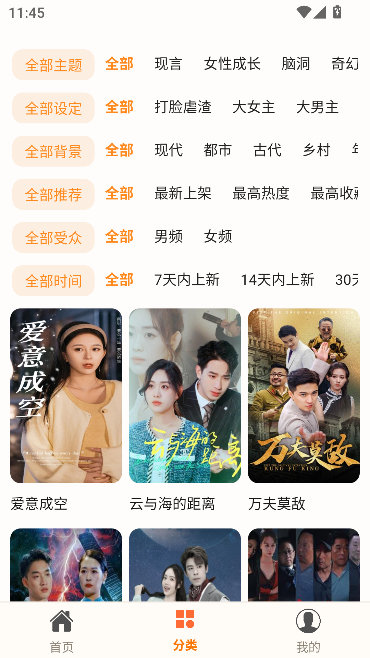Sort by 最高热度

[261, 193]
